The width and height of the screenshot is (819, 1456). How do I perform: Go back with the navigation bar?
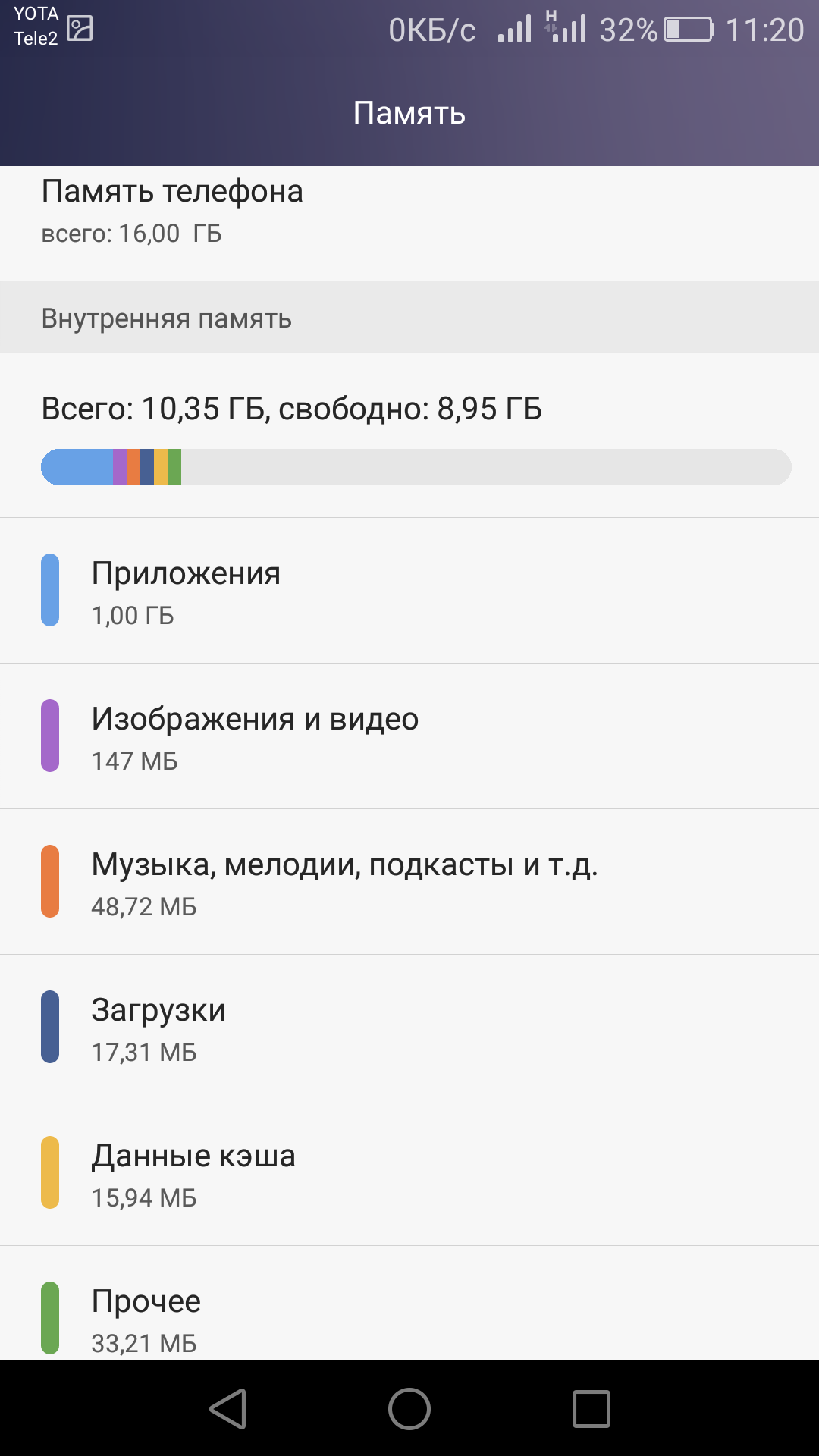pyautogui.click(x=227, y=1409)
